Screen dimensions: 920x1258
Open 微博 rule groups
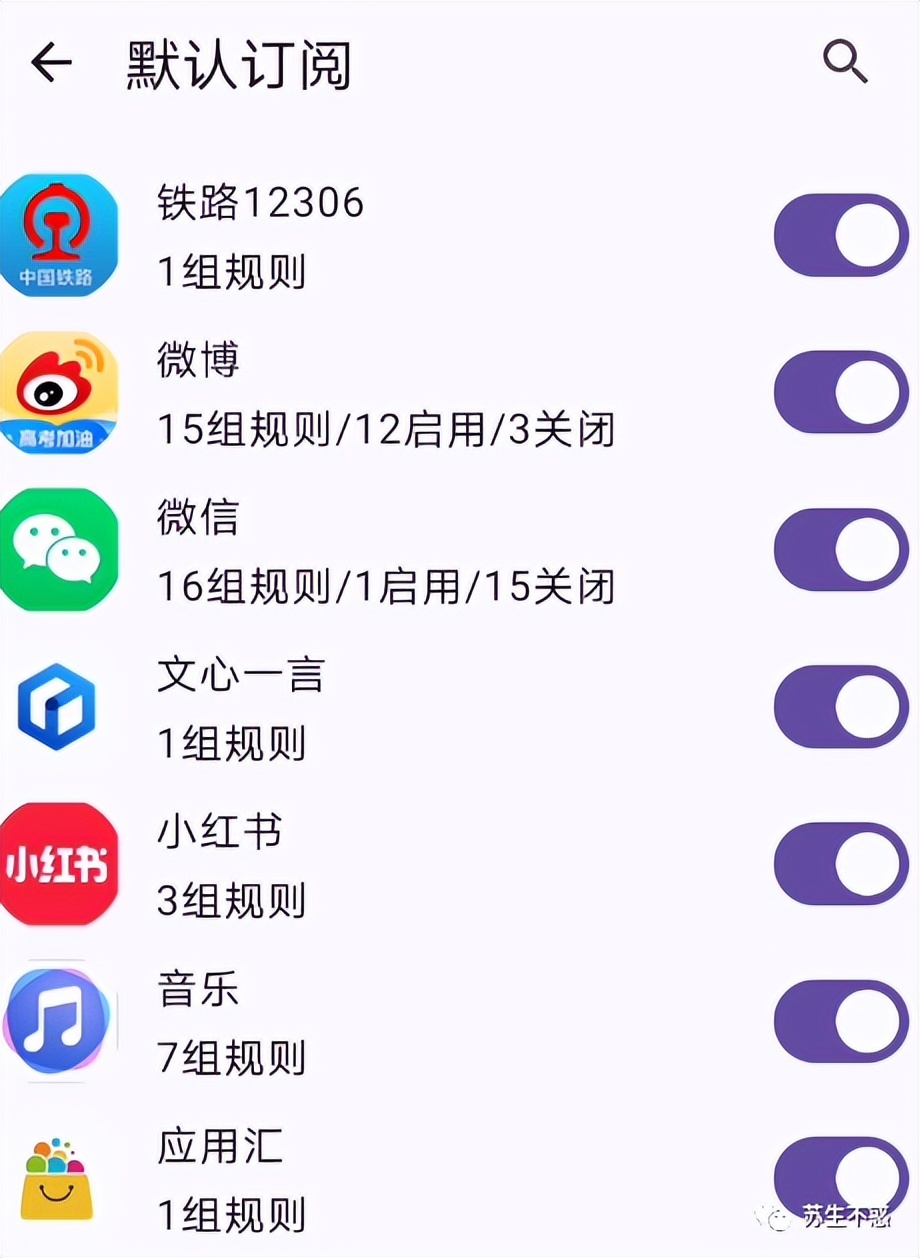400,393
